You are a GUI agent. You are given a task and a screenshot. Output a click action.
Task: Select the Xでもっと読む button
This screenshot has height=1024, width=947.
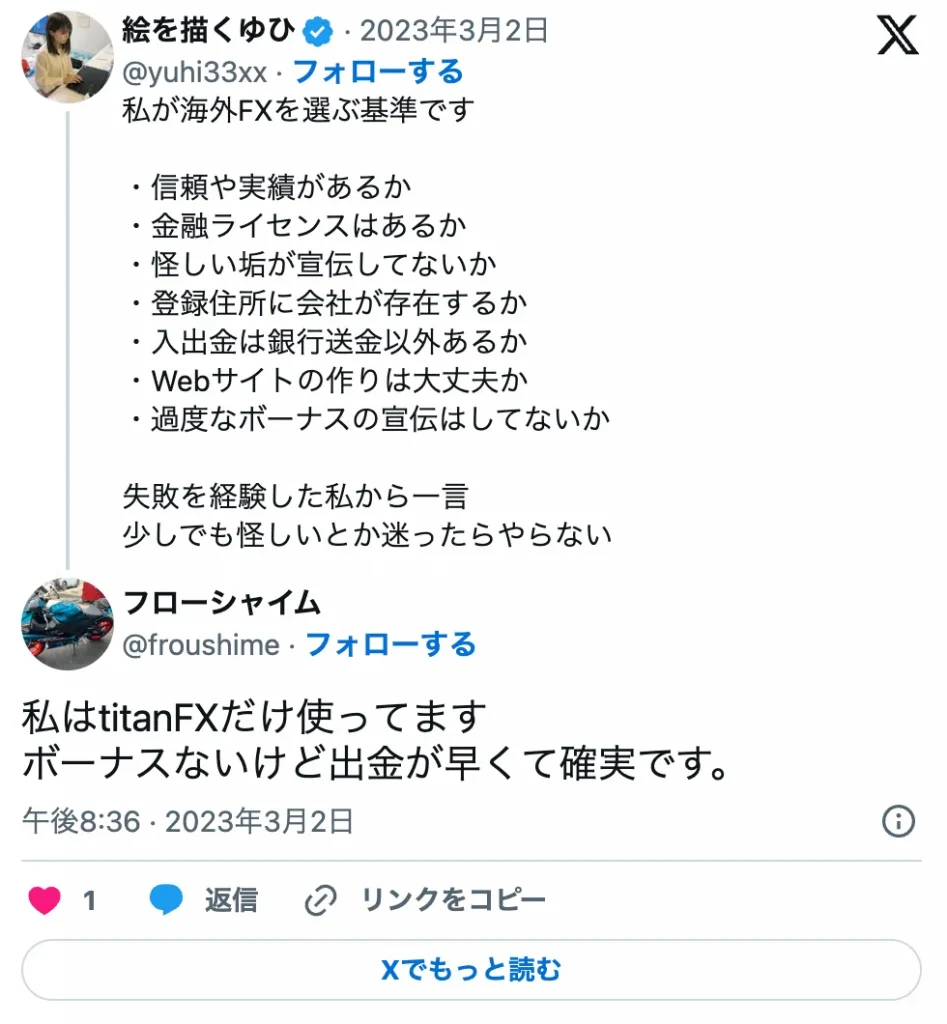click(473, 969)
